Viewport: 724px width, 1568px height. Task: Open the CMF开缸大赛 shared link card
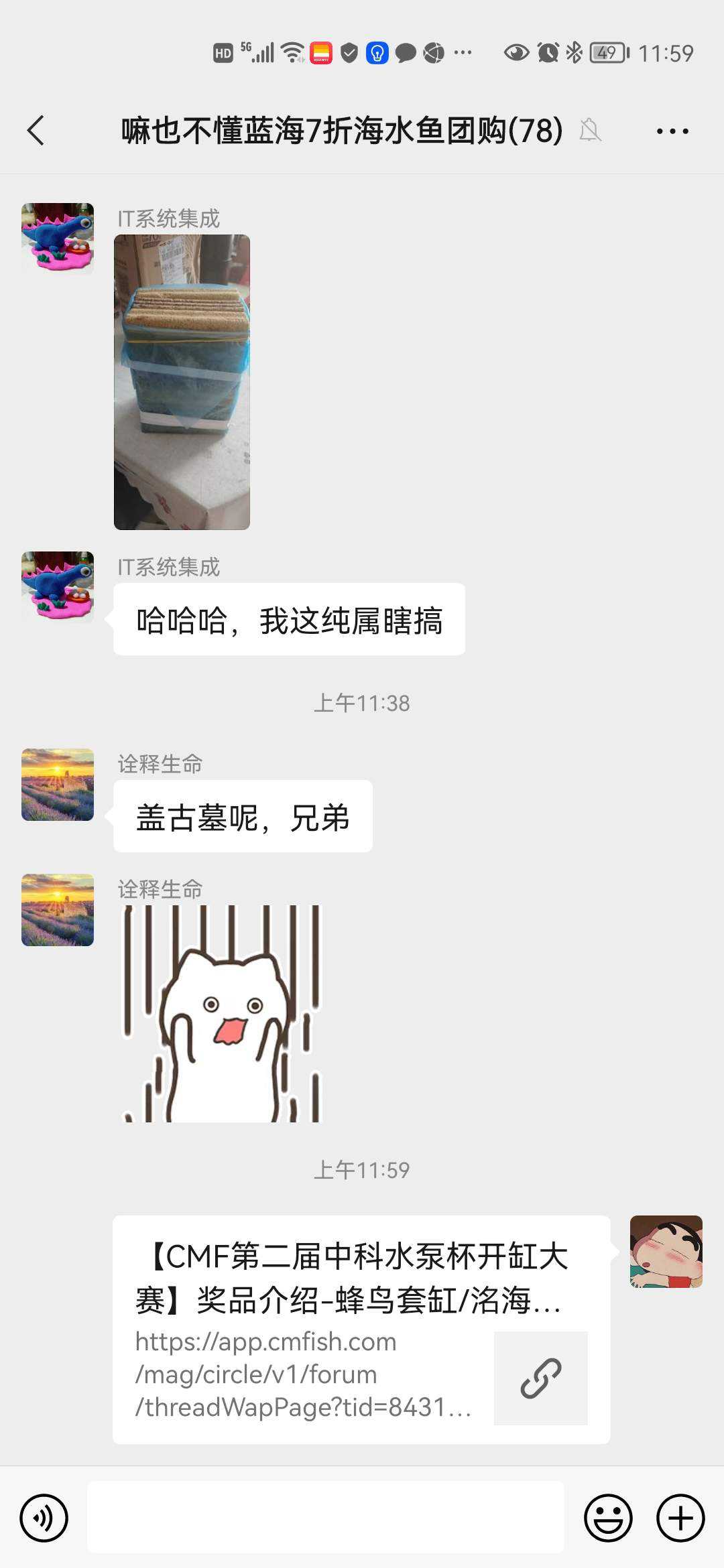(361, 1329)
